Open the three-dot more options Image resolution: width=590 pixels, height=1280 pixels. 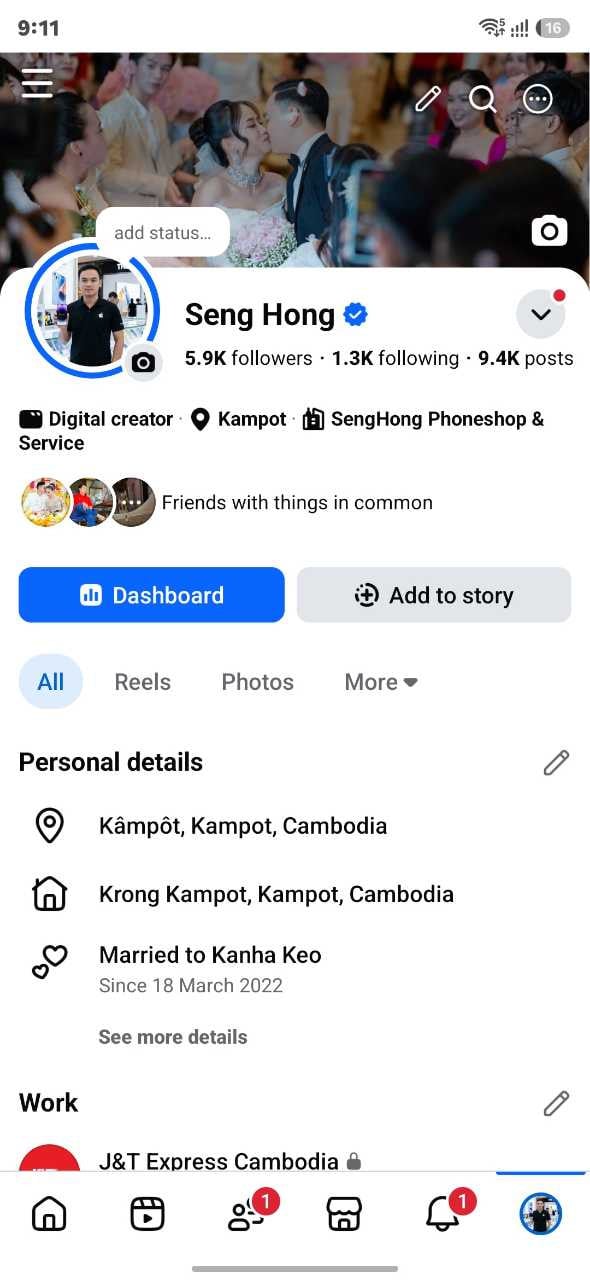coord(538,98)
